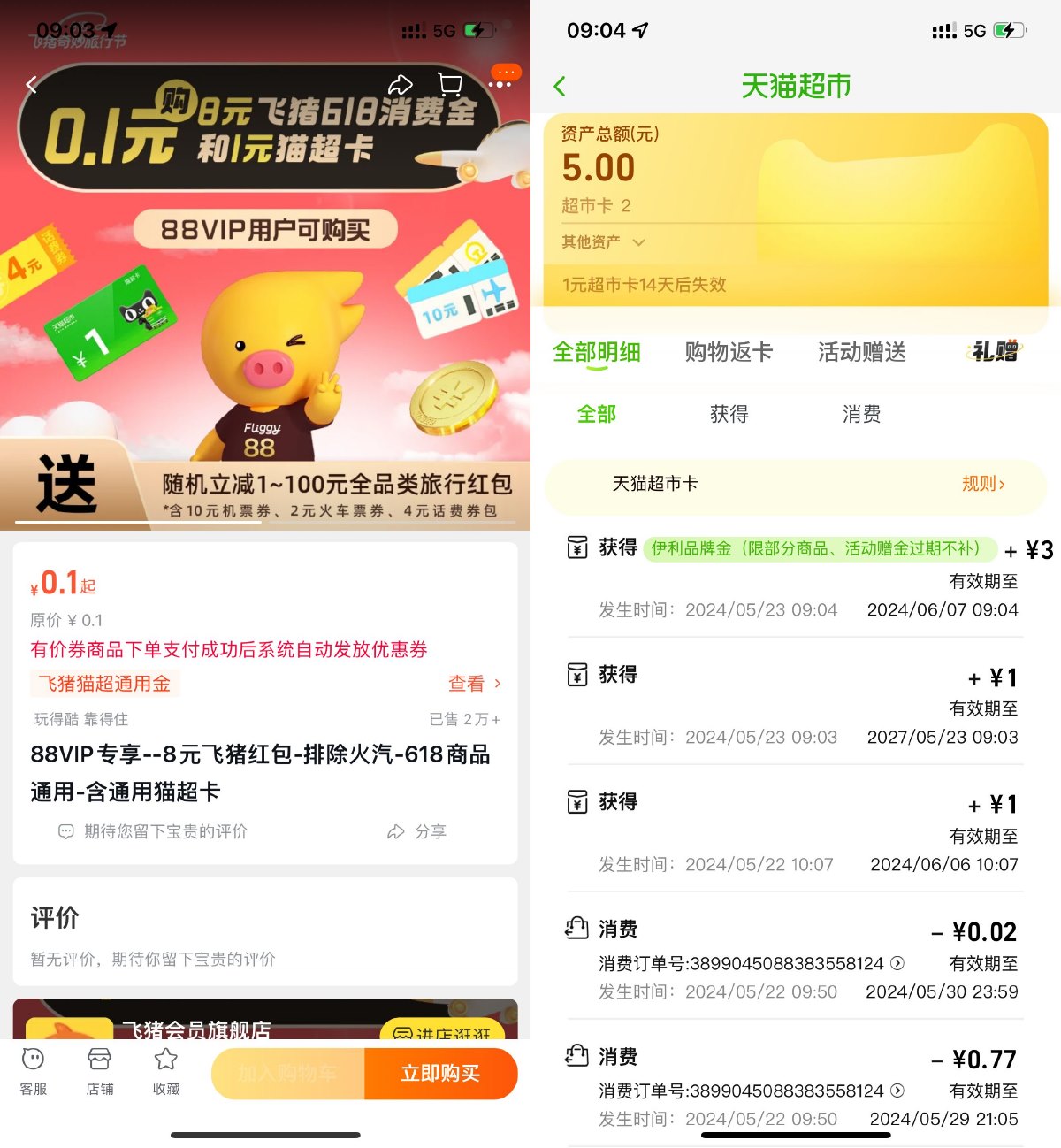The width and height of the screenshot is (1061, 1148).
Task: Open 客服 customer service
Action: (34, 1071)
